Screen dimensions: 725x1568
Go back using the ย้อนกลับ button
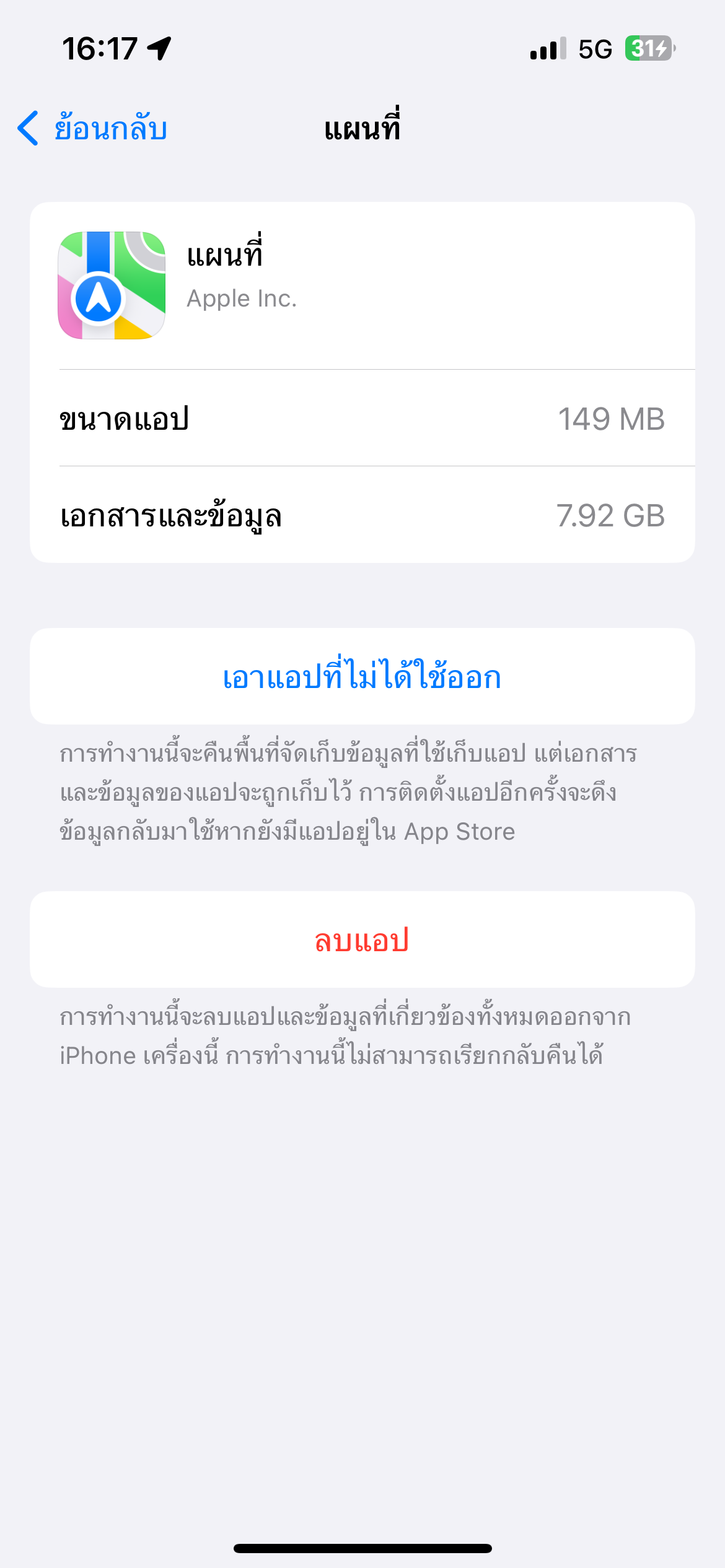(x=92, y=128)
